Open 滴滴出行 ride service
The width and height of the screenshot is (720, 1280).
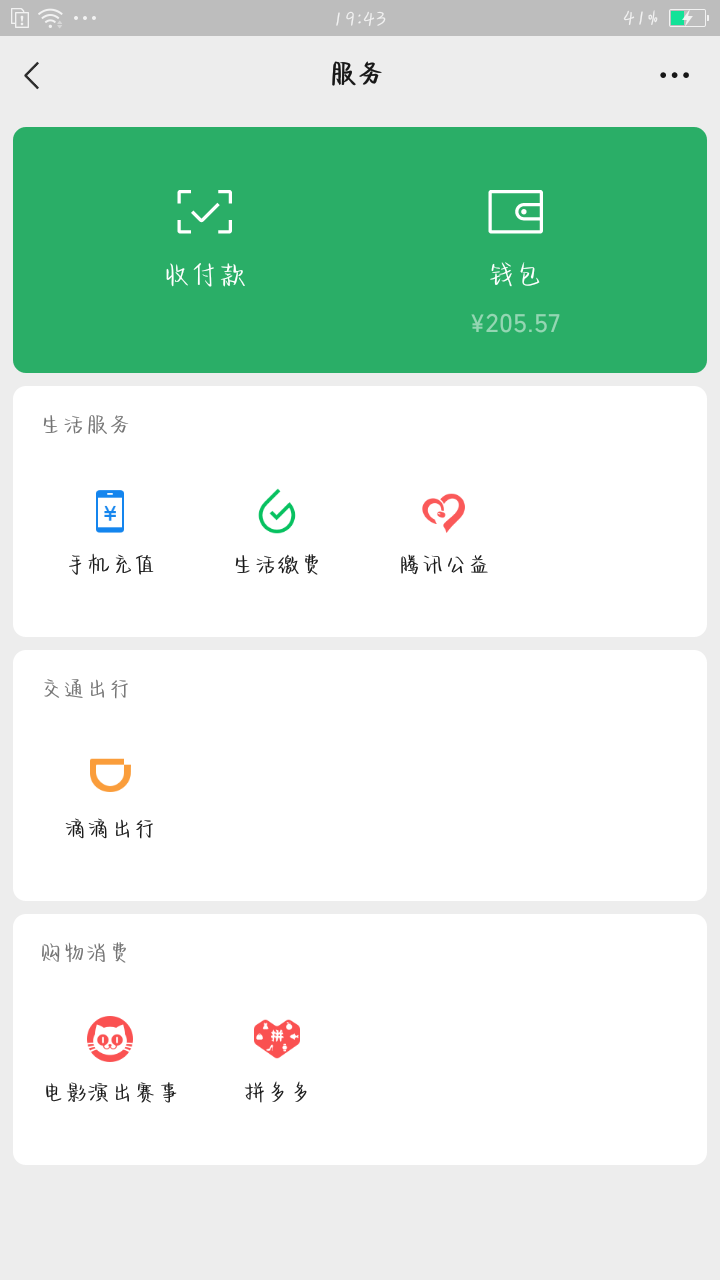(x=110, y=795)
